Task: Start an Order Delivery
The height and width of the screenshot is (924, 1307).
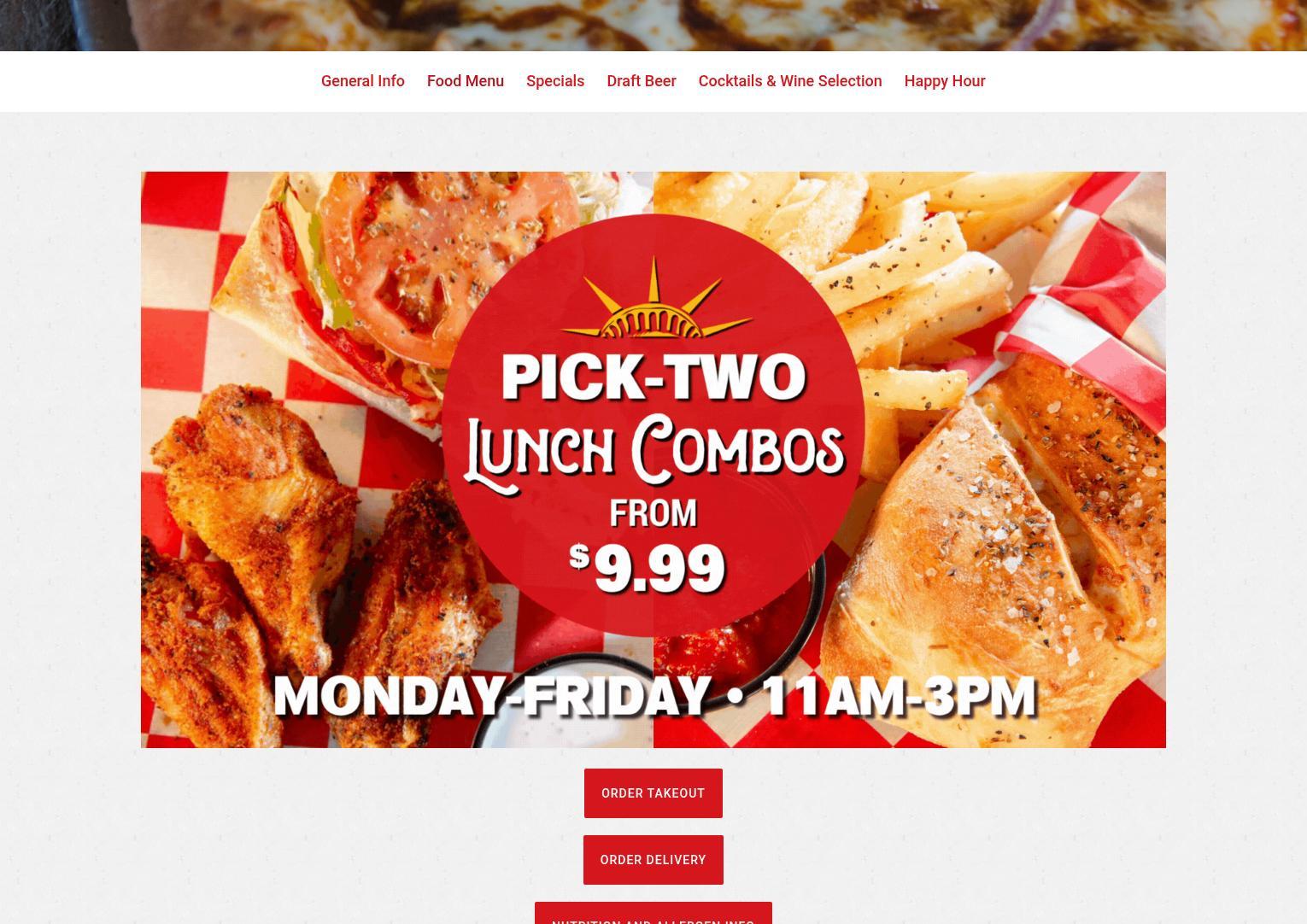Action: pyautogui.click(x=653, y=860)
